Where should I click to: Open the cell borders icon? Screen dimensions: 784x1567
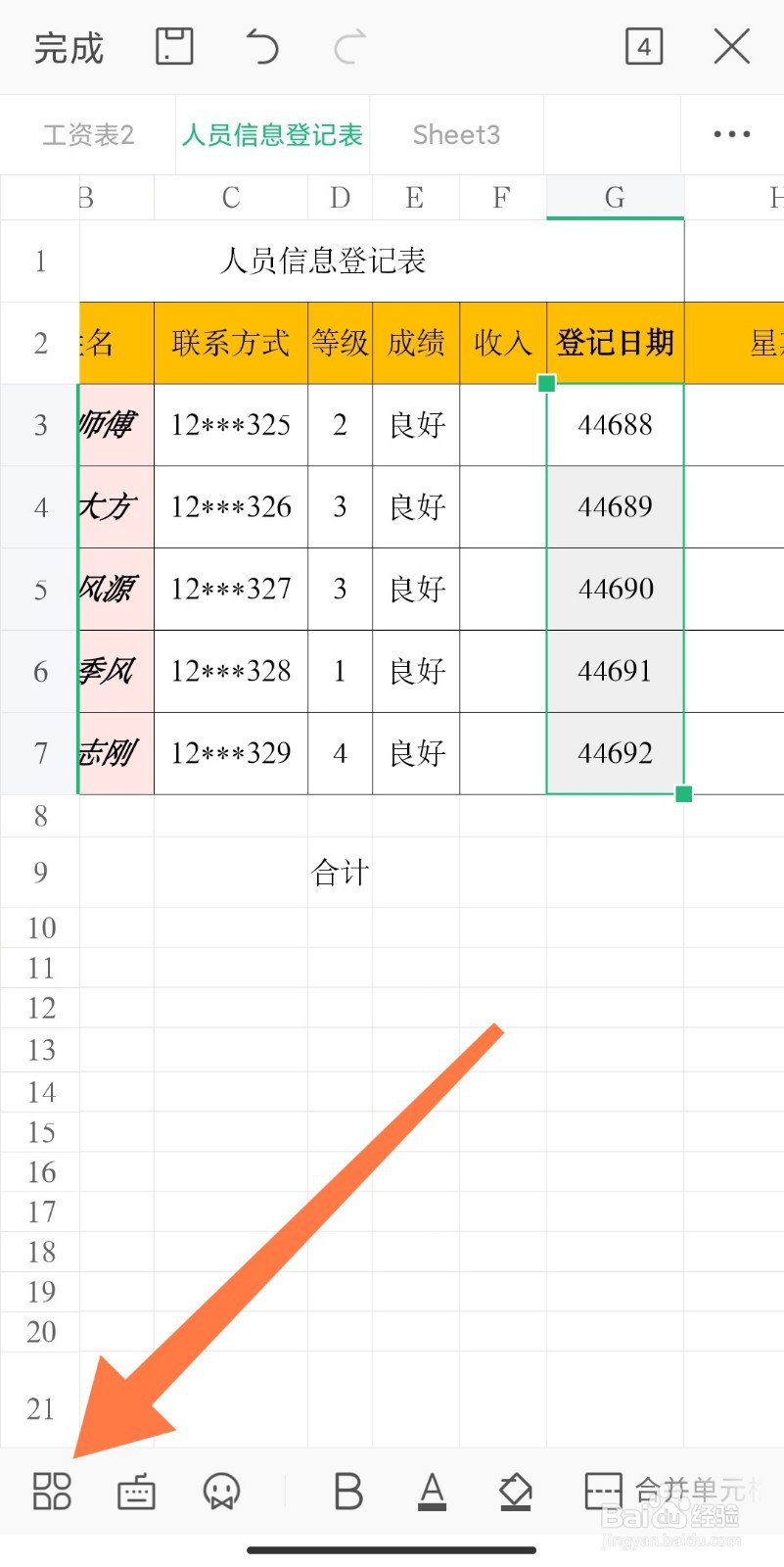[603, 1491]
